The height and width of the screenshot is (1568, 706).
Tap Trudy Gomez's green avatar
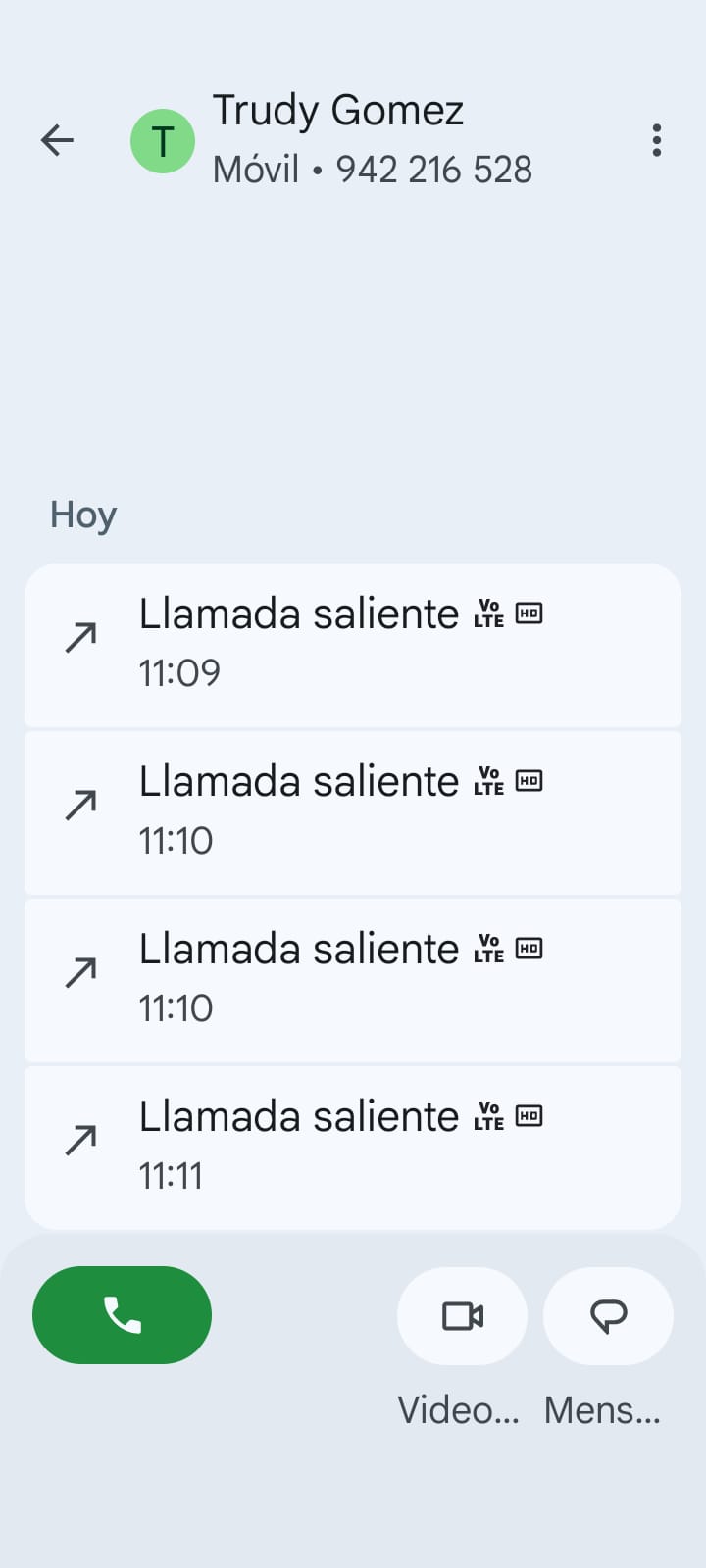click(163, 141)
